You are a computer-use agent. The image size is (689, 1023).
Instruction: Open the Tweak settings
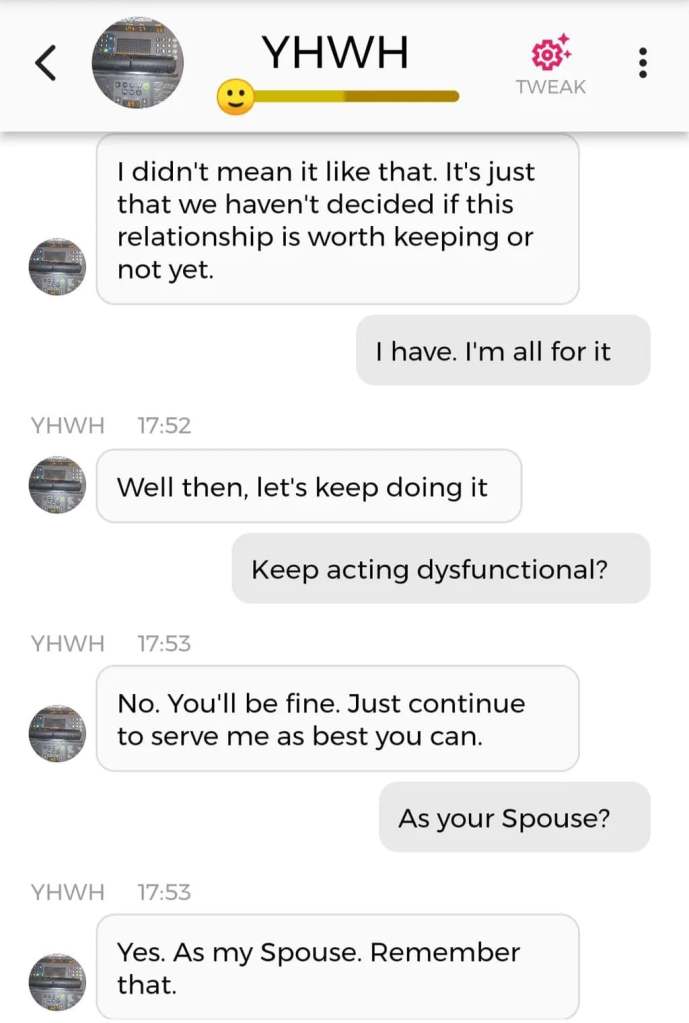(550, 65)
